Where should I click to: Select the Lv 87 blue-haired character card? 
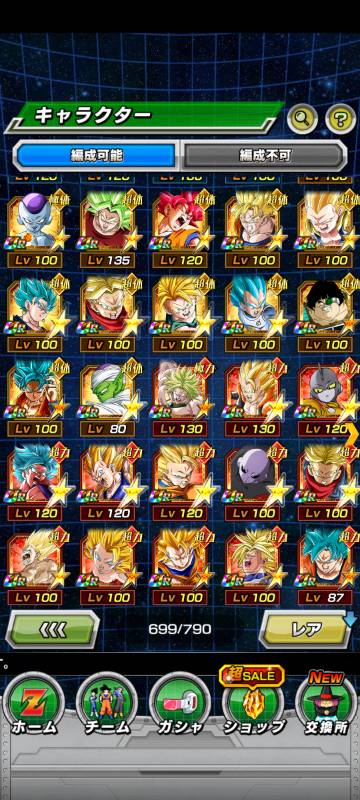click(x=326, y=566)
